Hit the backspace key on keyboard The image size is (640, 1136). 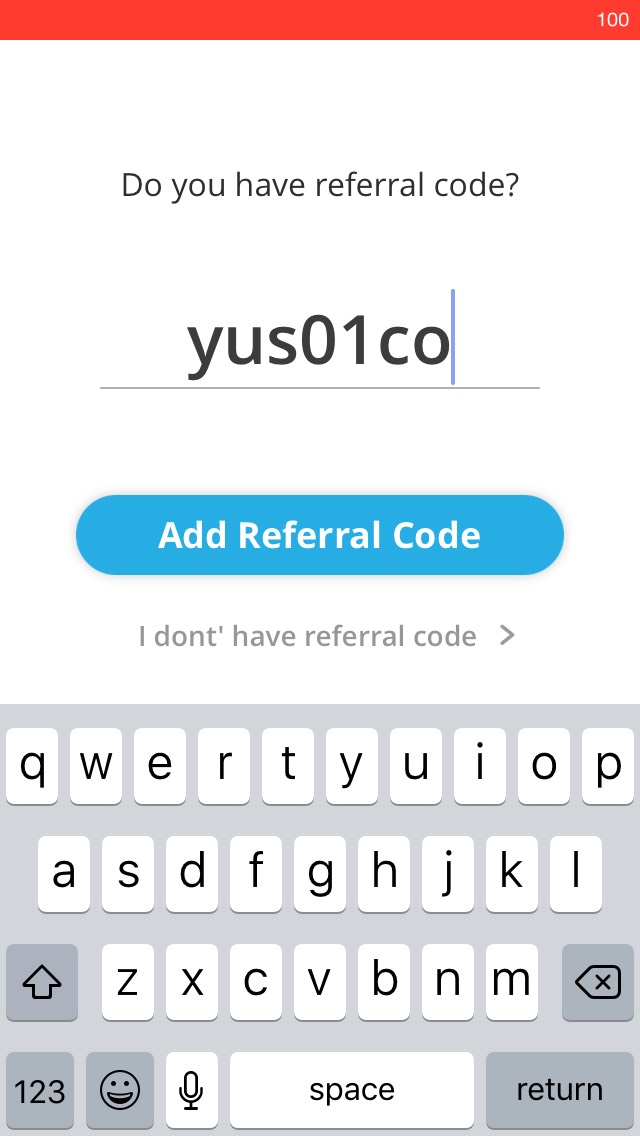point(598,982)
